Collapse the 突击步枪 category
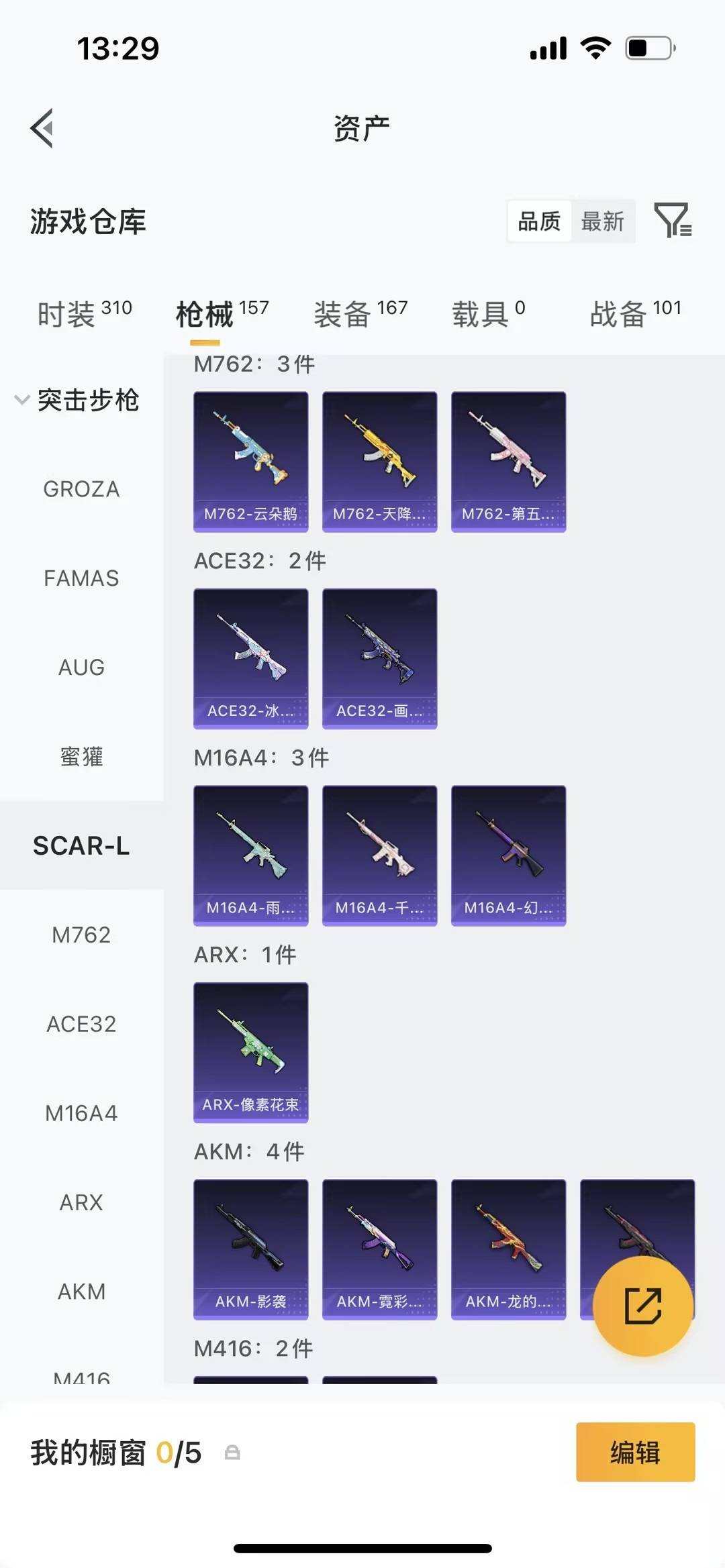 (77, 400)
